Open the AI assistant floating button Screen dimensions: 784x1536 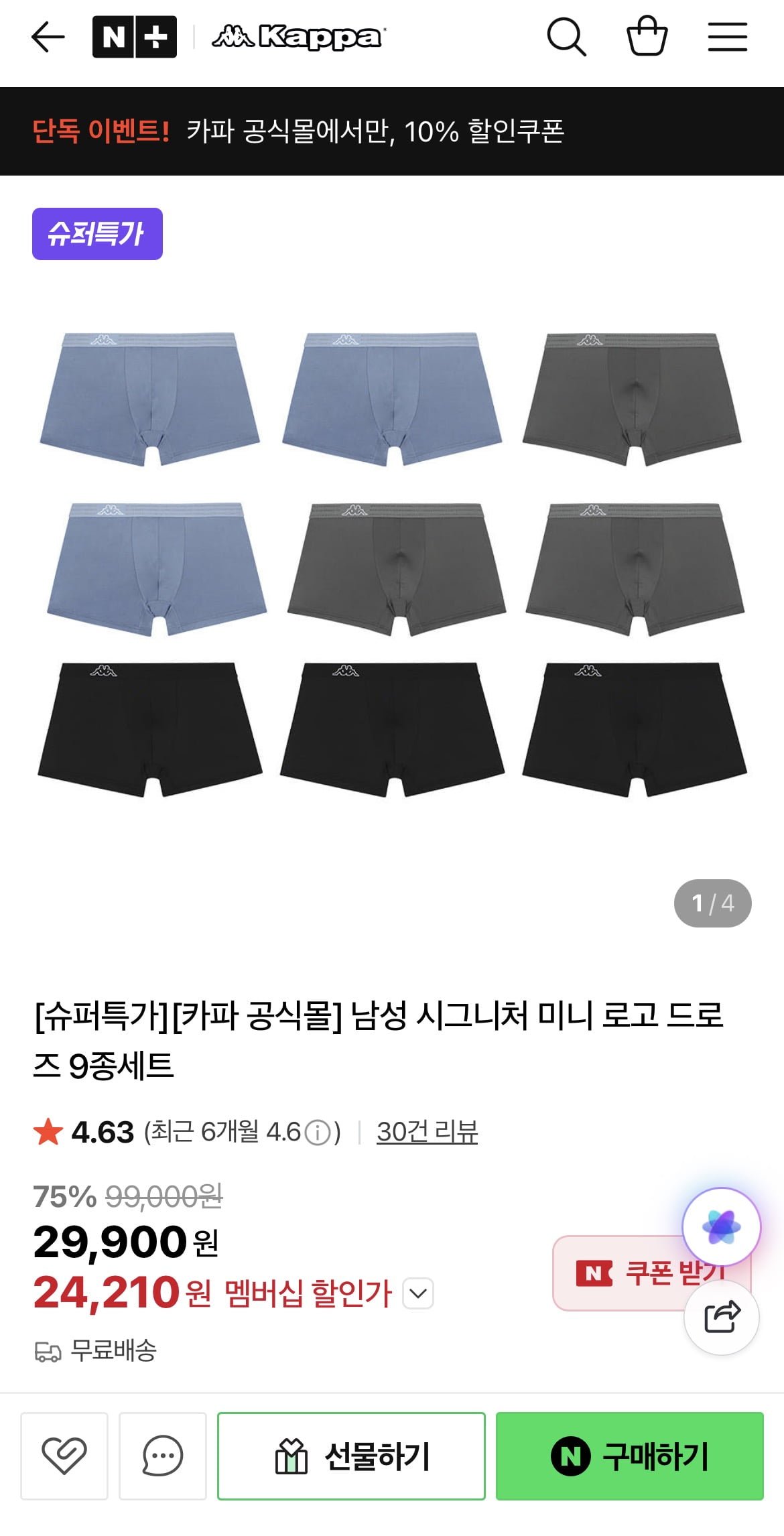[x=721, y=1227]
